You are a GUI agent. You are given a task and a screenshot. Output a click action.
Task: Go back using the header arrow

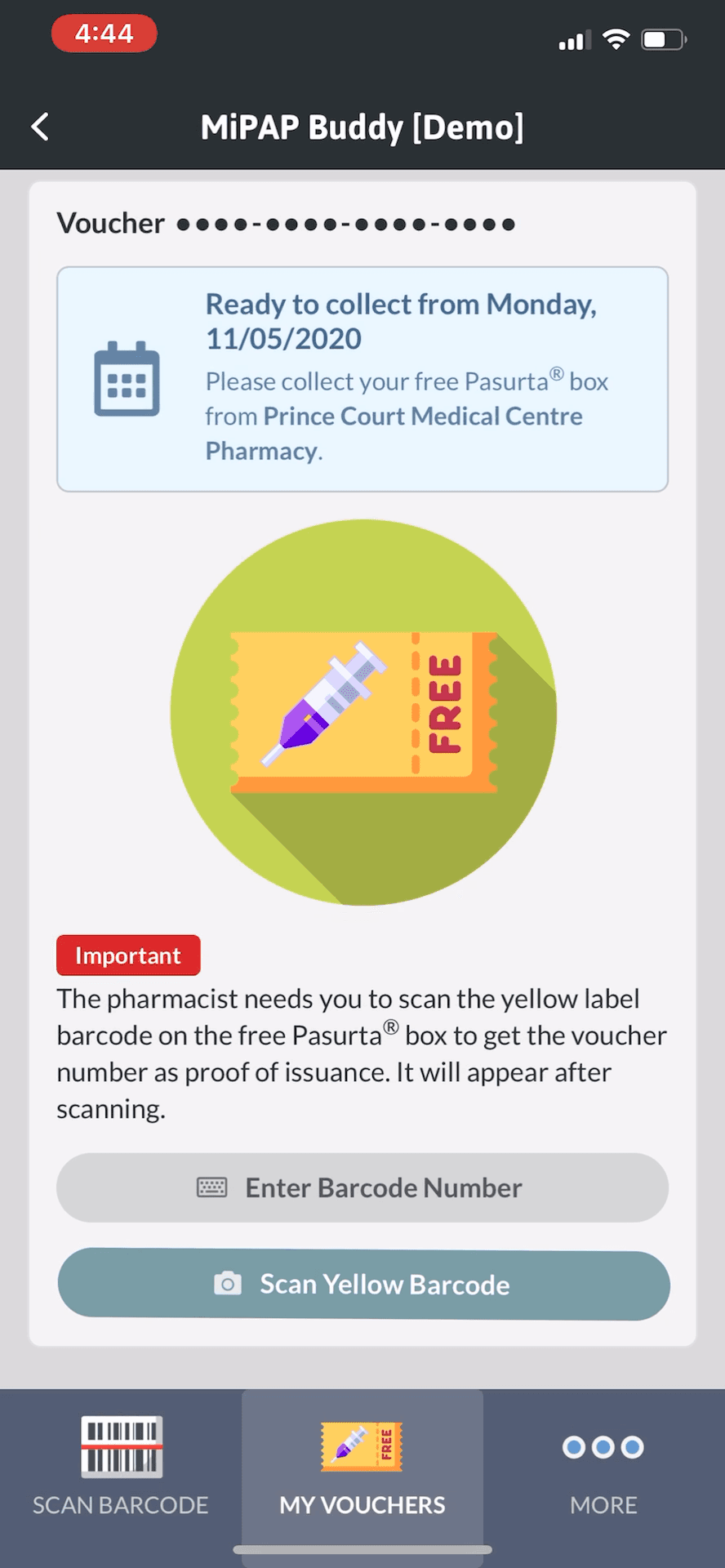coord(40,127)
